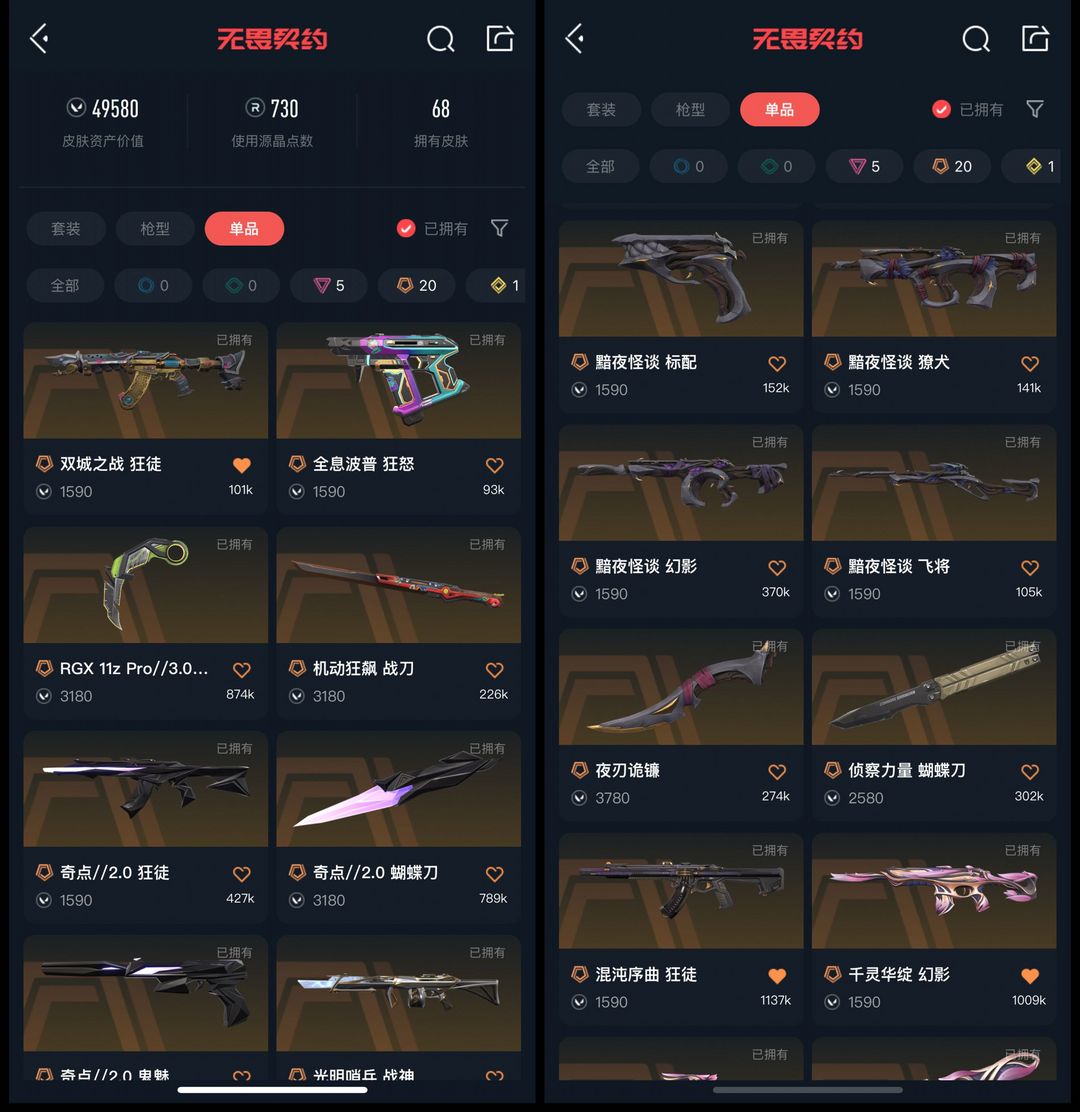Open the 黯夜怪谈 标配 skin card
The image size is (1080, 1112).
[680, 279]
